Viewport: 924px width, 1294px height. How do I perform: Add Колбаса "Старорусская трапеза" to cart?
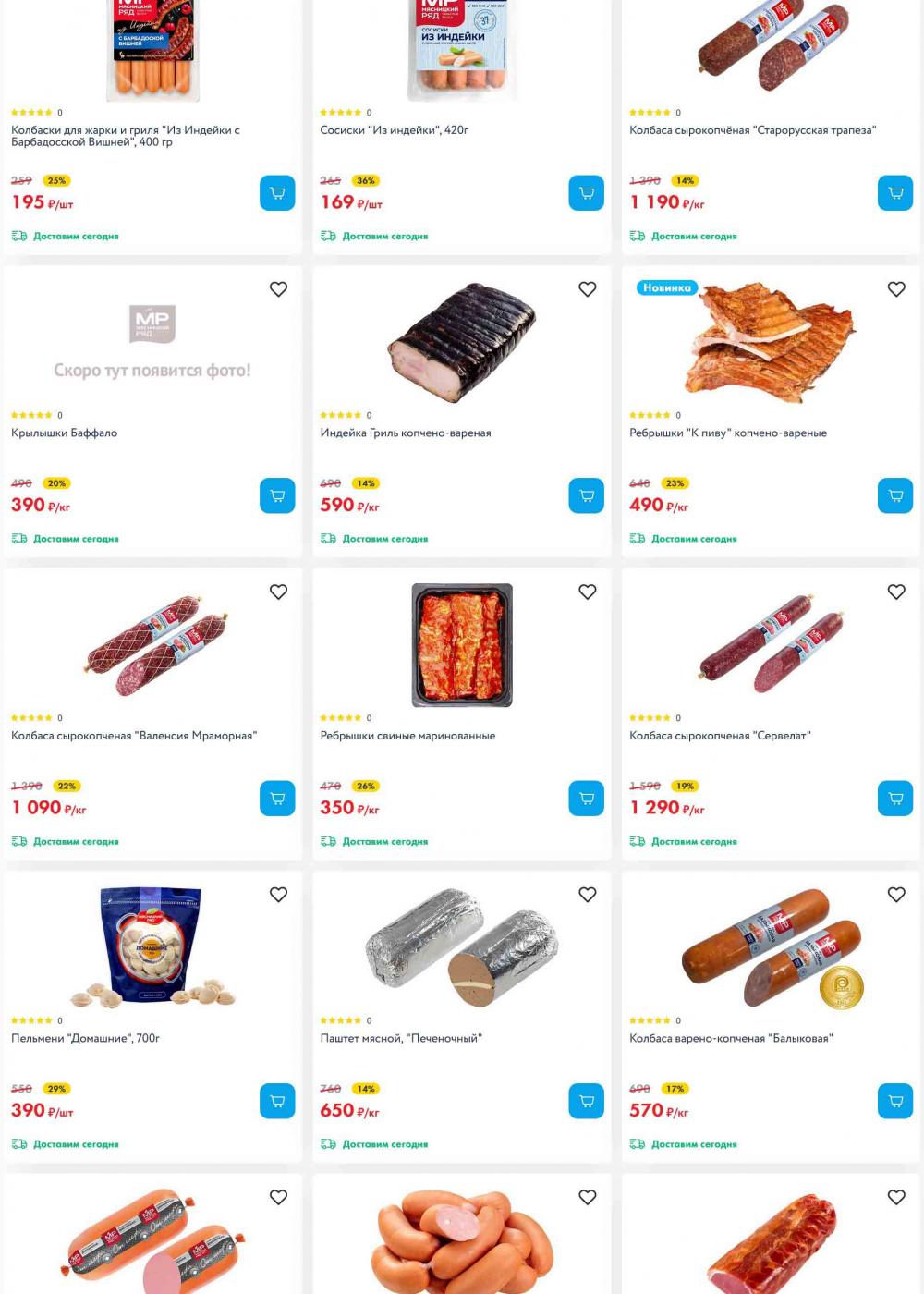coord(894,193)
